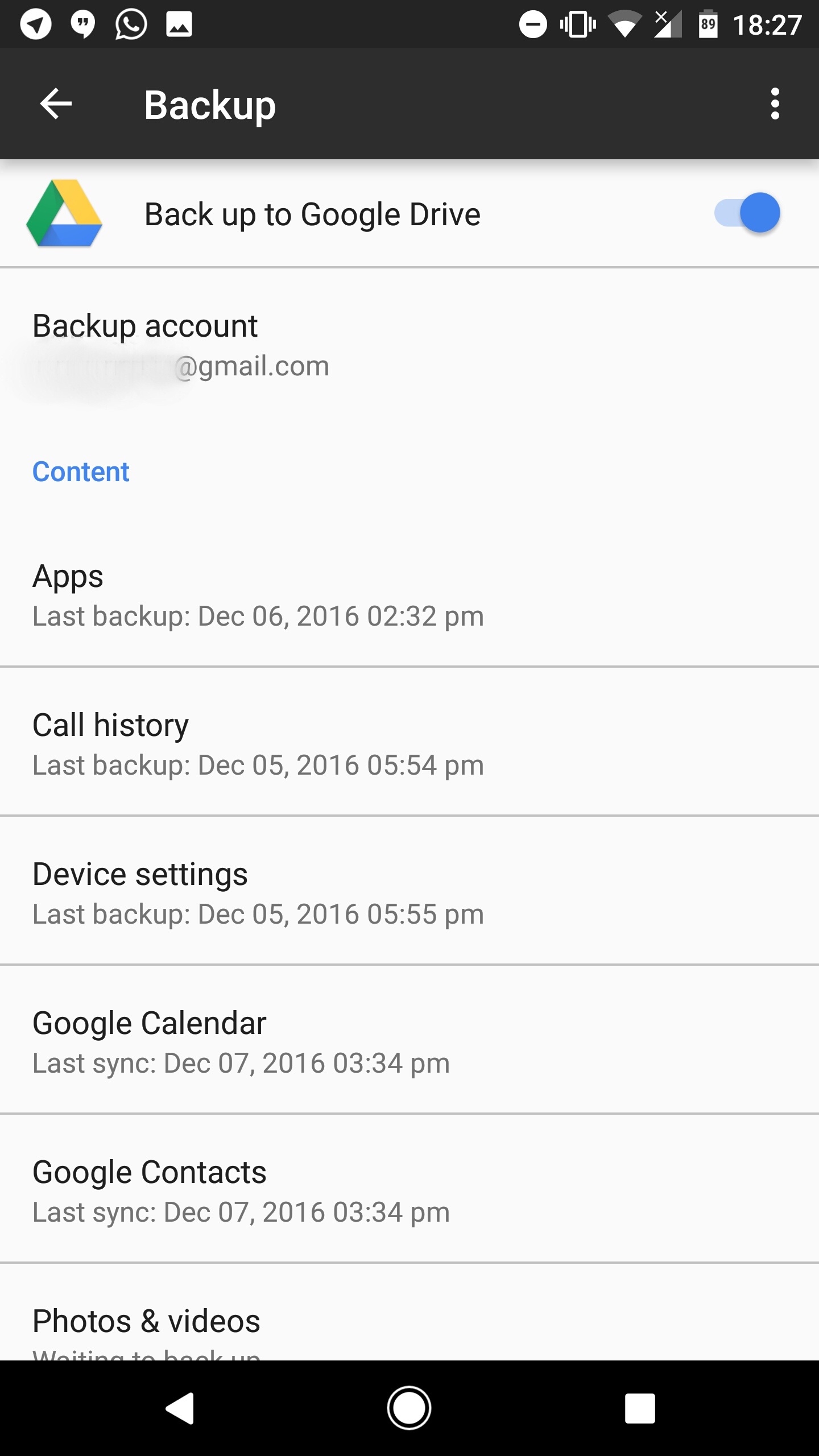Select the Device settings backup row

click(409, 891)
